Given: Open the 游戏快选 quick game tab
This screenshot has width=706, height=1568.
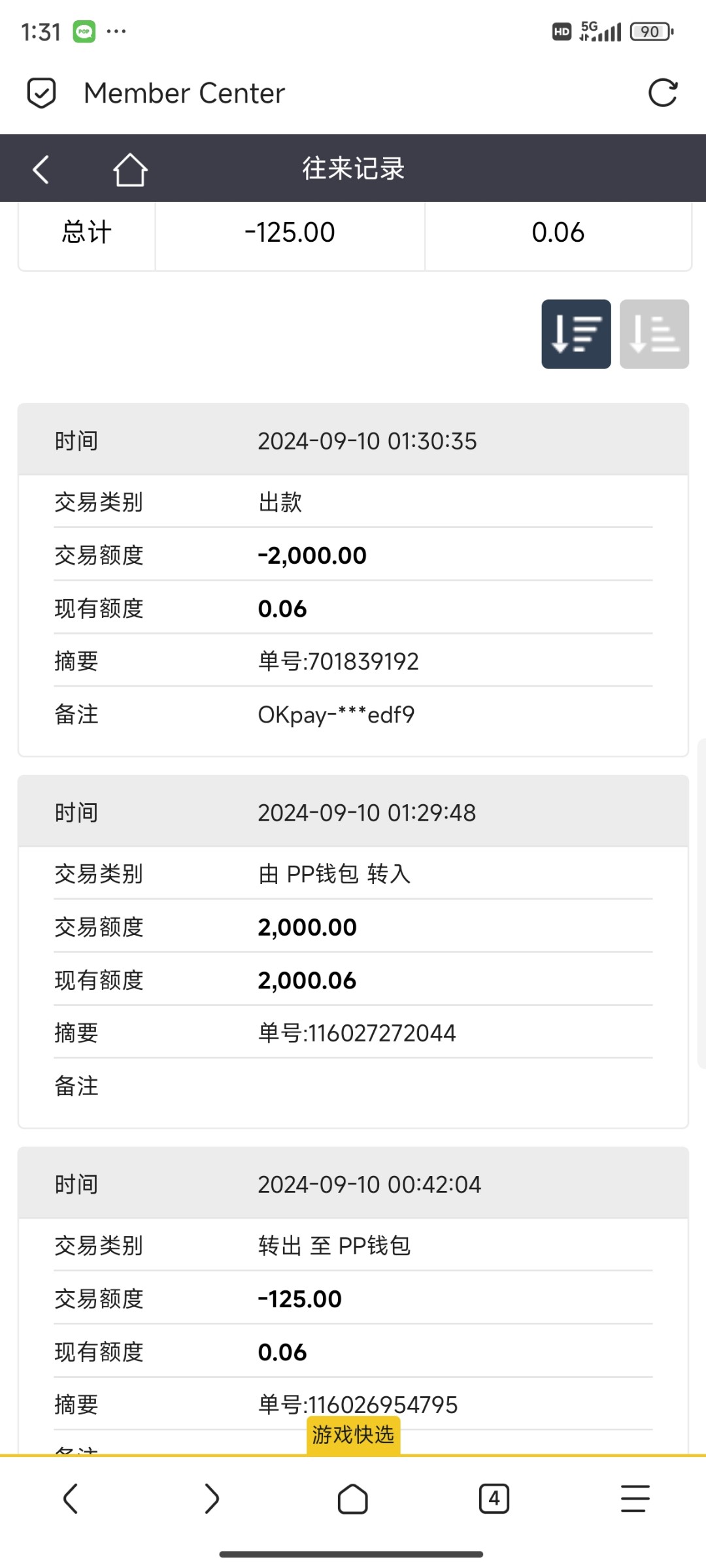Looking at the screenshot, I should point(353,1435).
